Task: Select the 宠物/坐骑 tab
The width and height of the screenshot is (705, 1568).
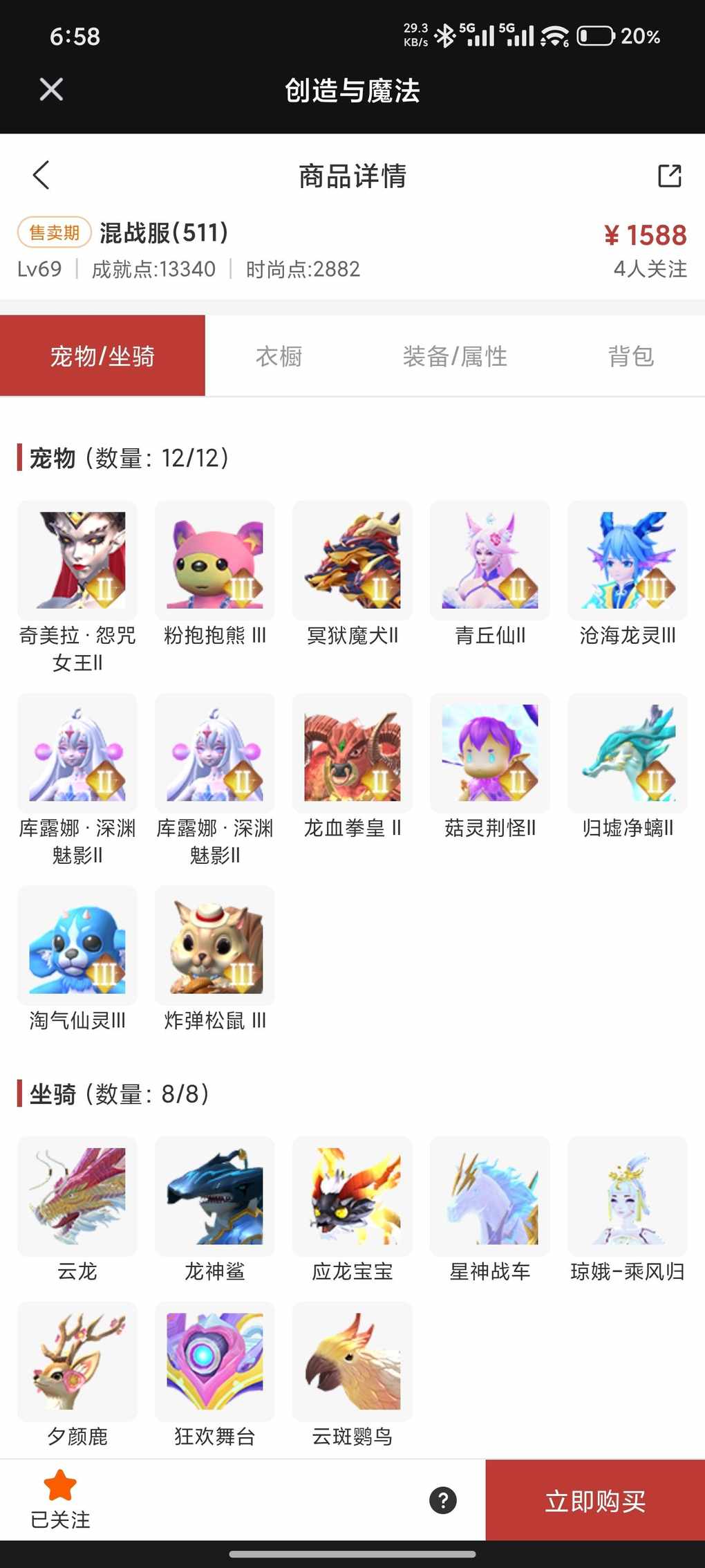Action: tap(102, 356)
